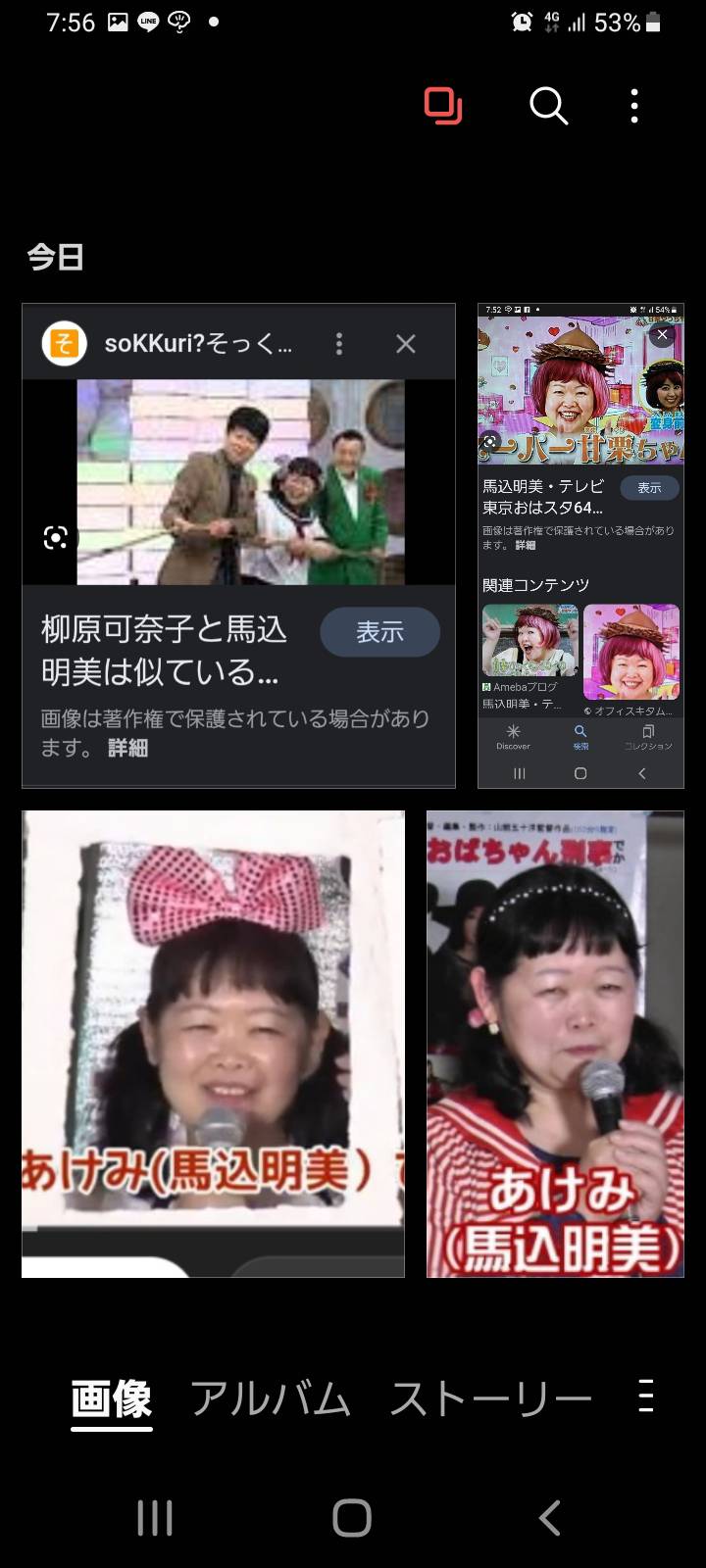Viewport: 706px width, 1568px height.
Task: Open gallery search
Action: tap(549, 106)
